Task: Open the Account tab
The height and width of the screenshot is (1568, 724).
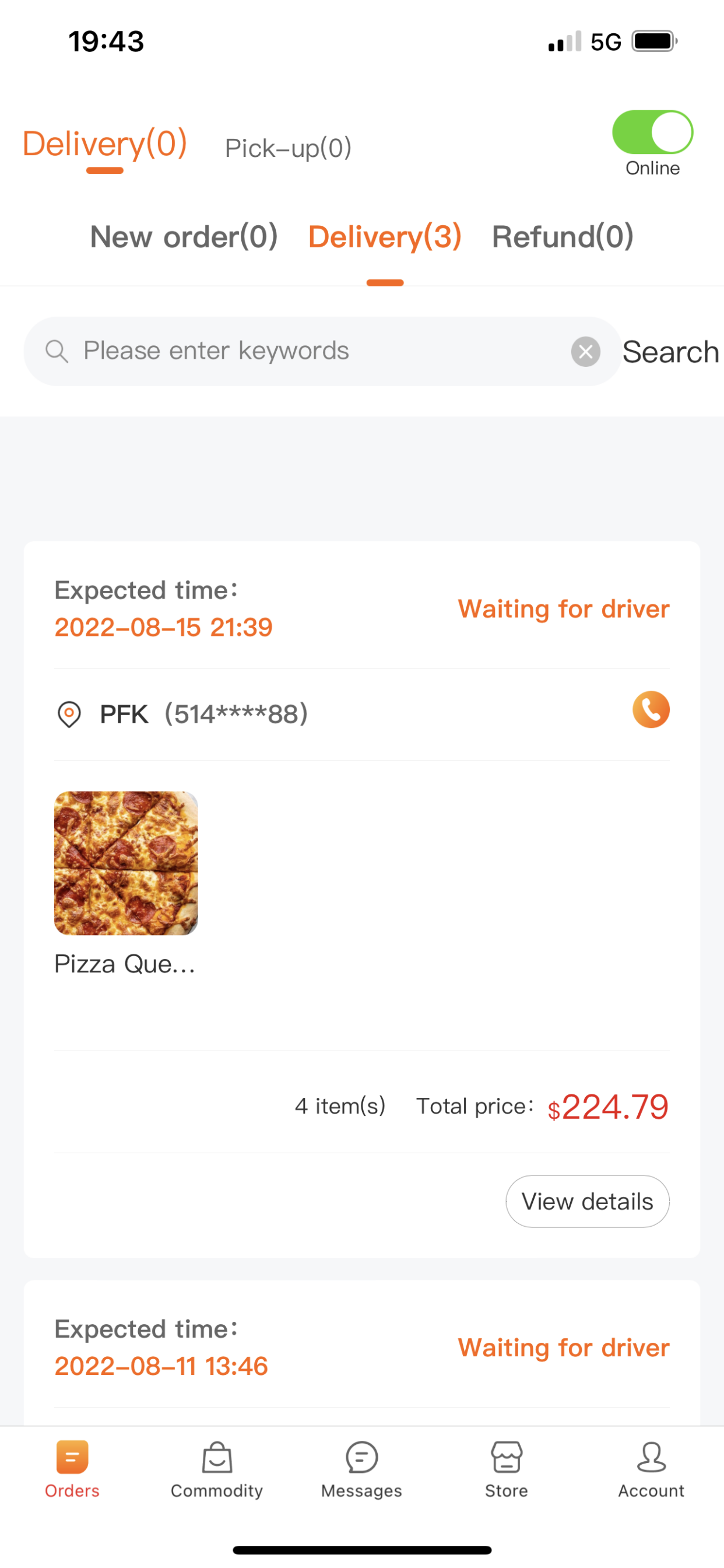Action: click(651, 1469)
